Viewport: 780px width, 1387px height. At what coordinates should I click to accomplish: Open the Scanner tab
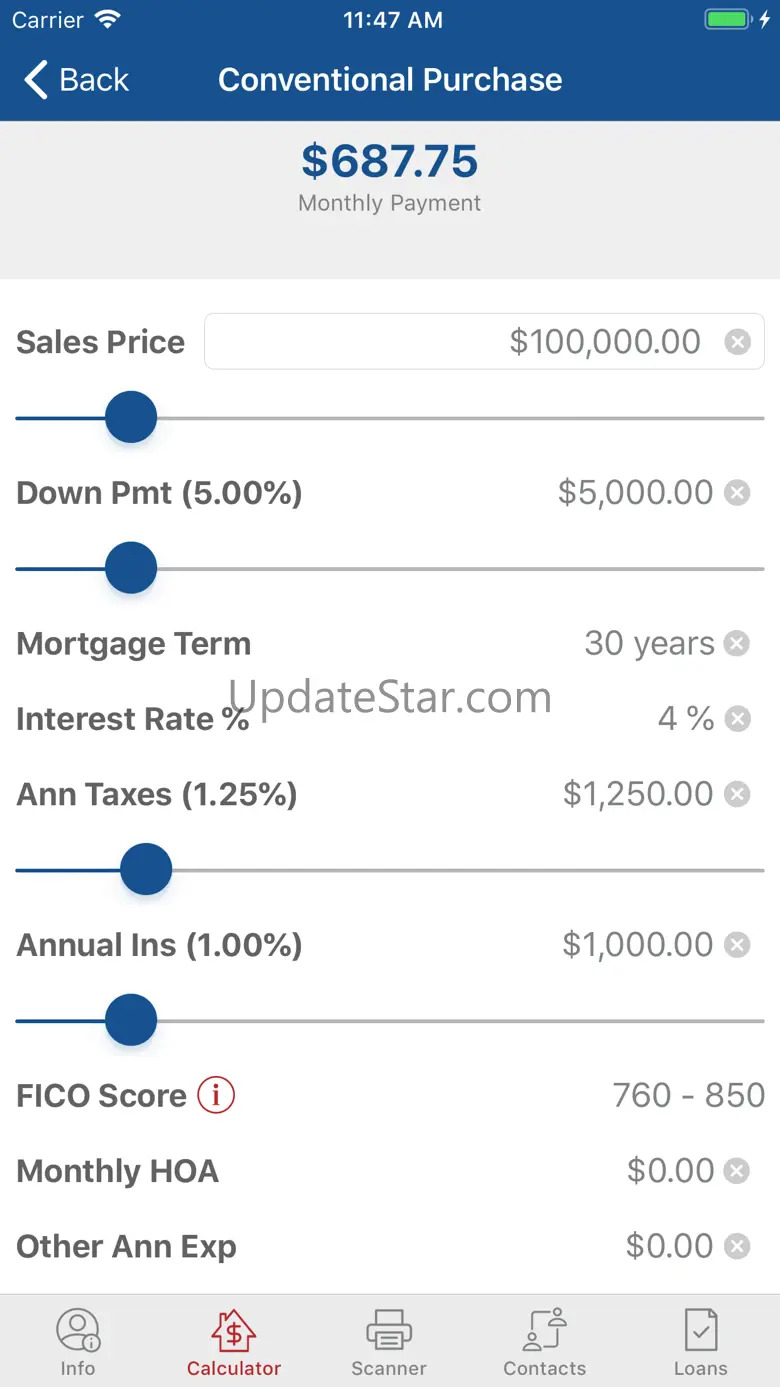tap(389, 1342)
